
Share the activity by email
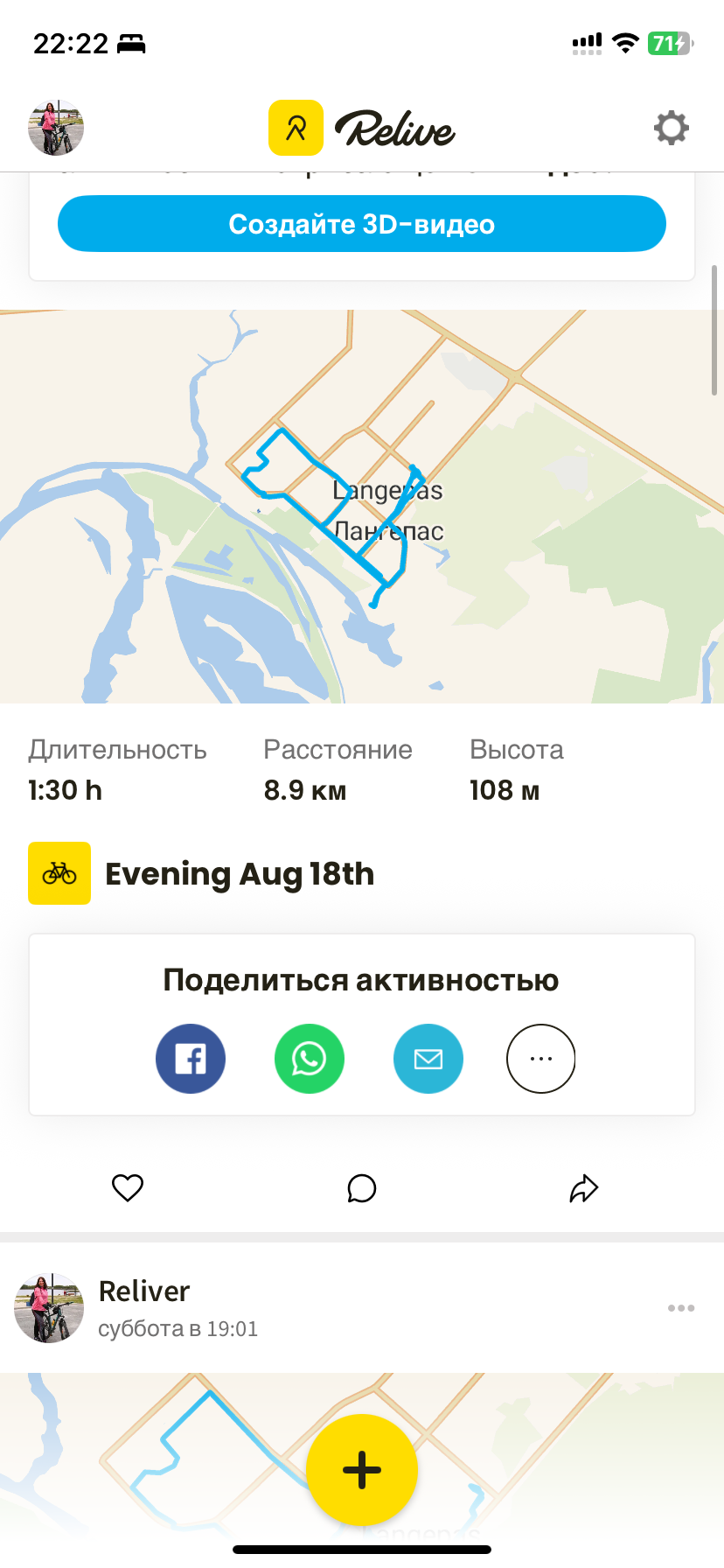(428, 1059)
